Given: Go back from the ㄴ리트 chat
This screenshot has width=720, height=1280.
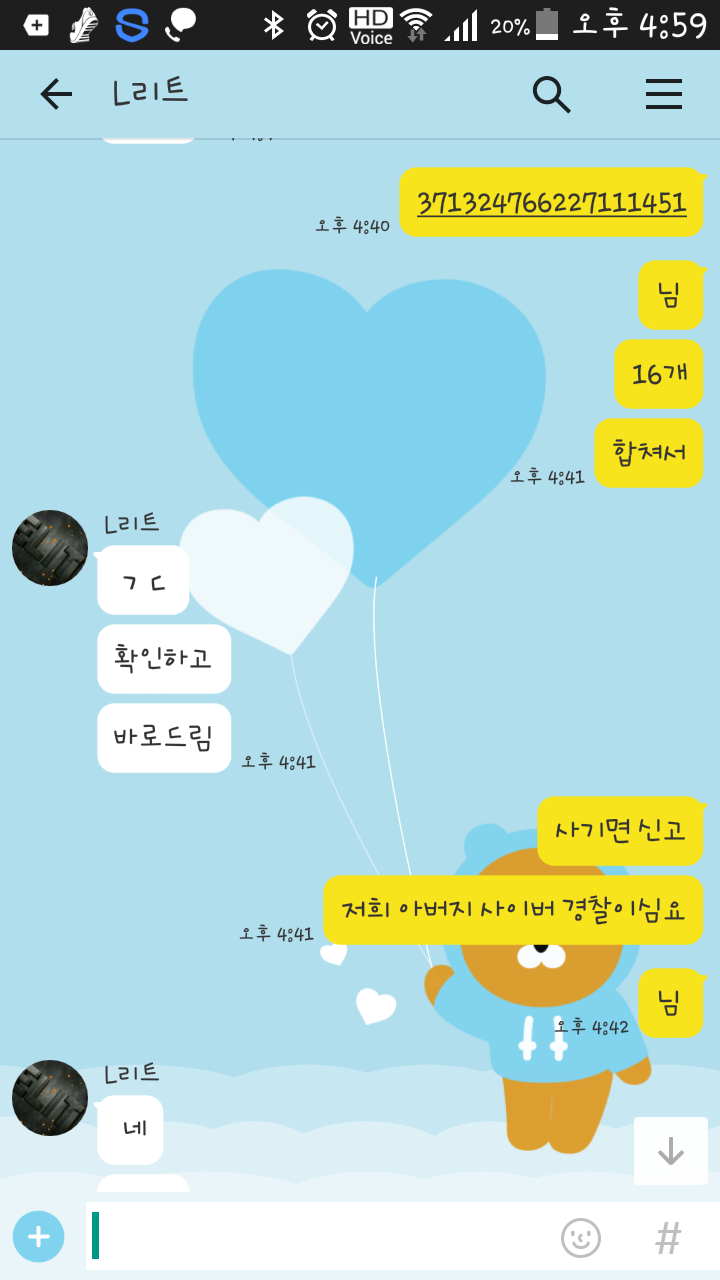Looking at the screenshot, I should [56, 94].
